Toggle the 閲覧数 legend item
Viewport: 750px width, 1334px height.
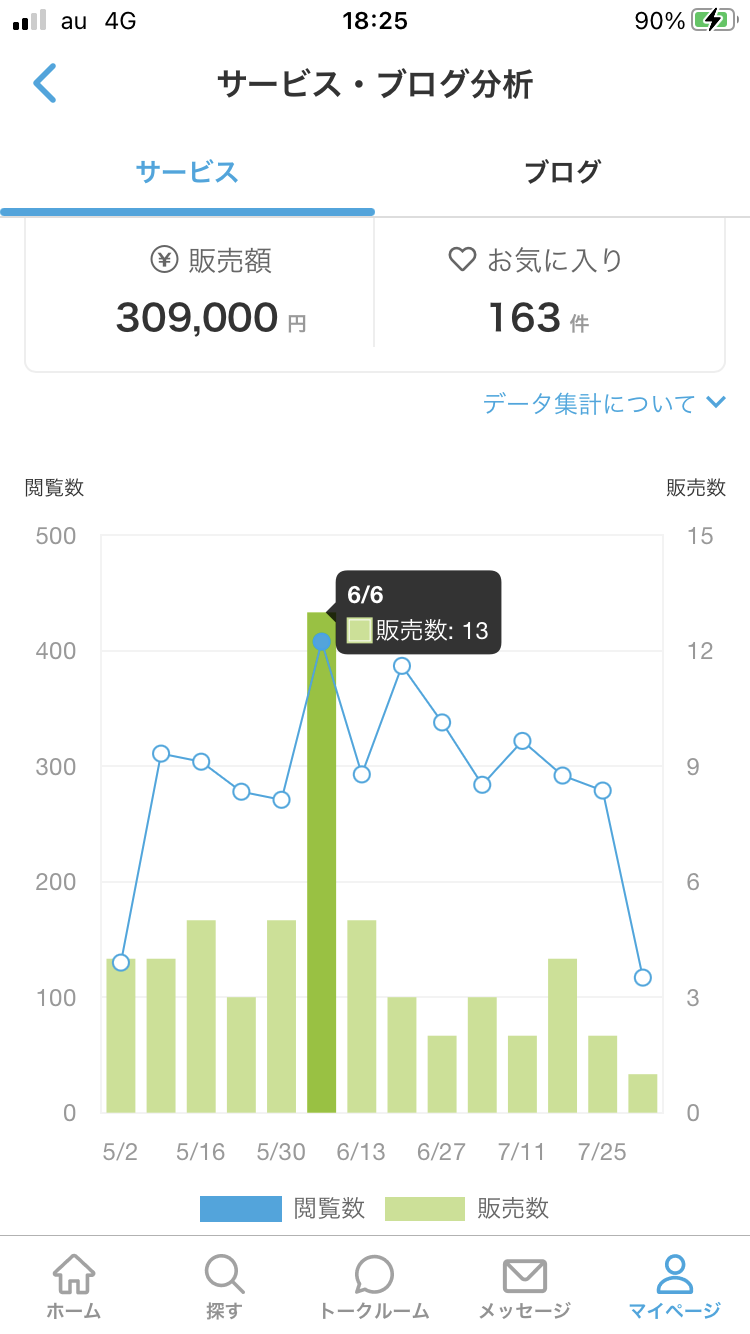pyautogui.click(x=283, y=1208)
